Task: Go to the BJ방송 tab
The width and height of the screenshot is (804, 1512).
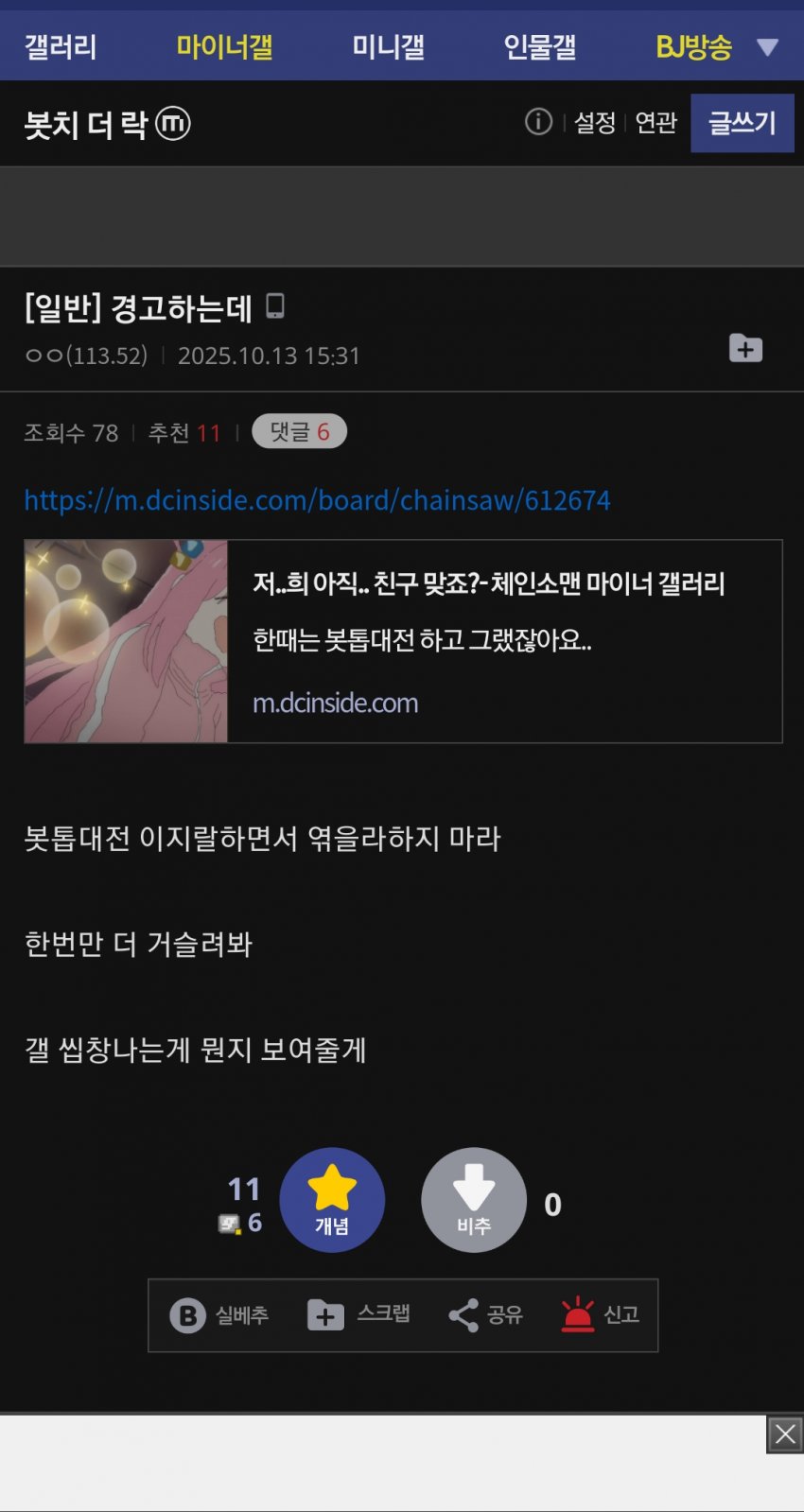Action: [693, 46]
